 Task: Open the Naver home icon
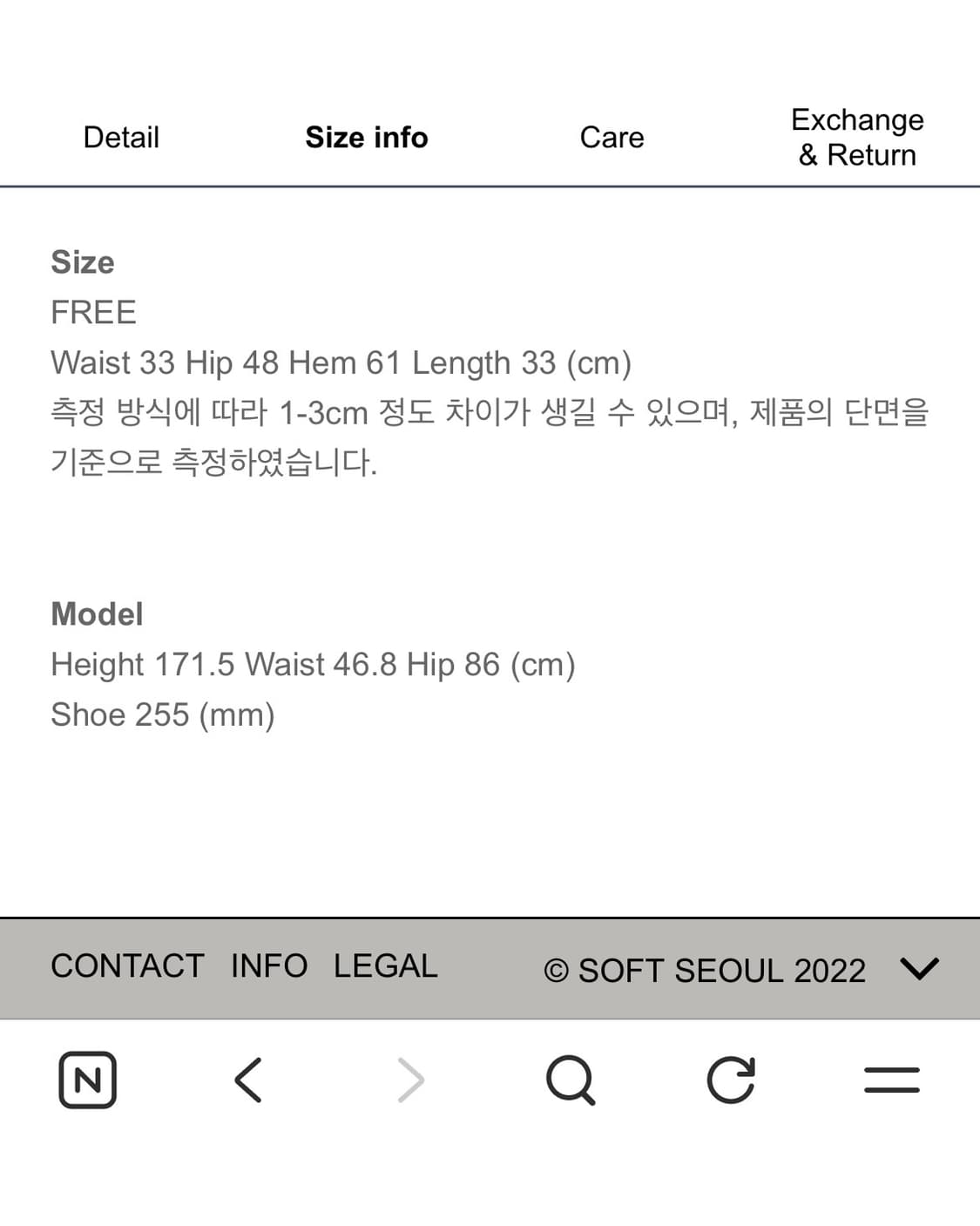[87, 1080]
